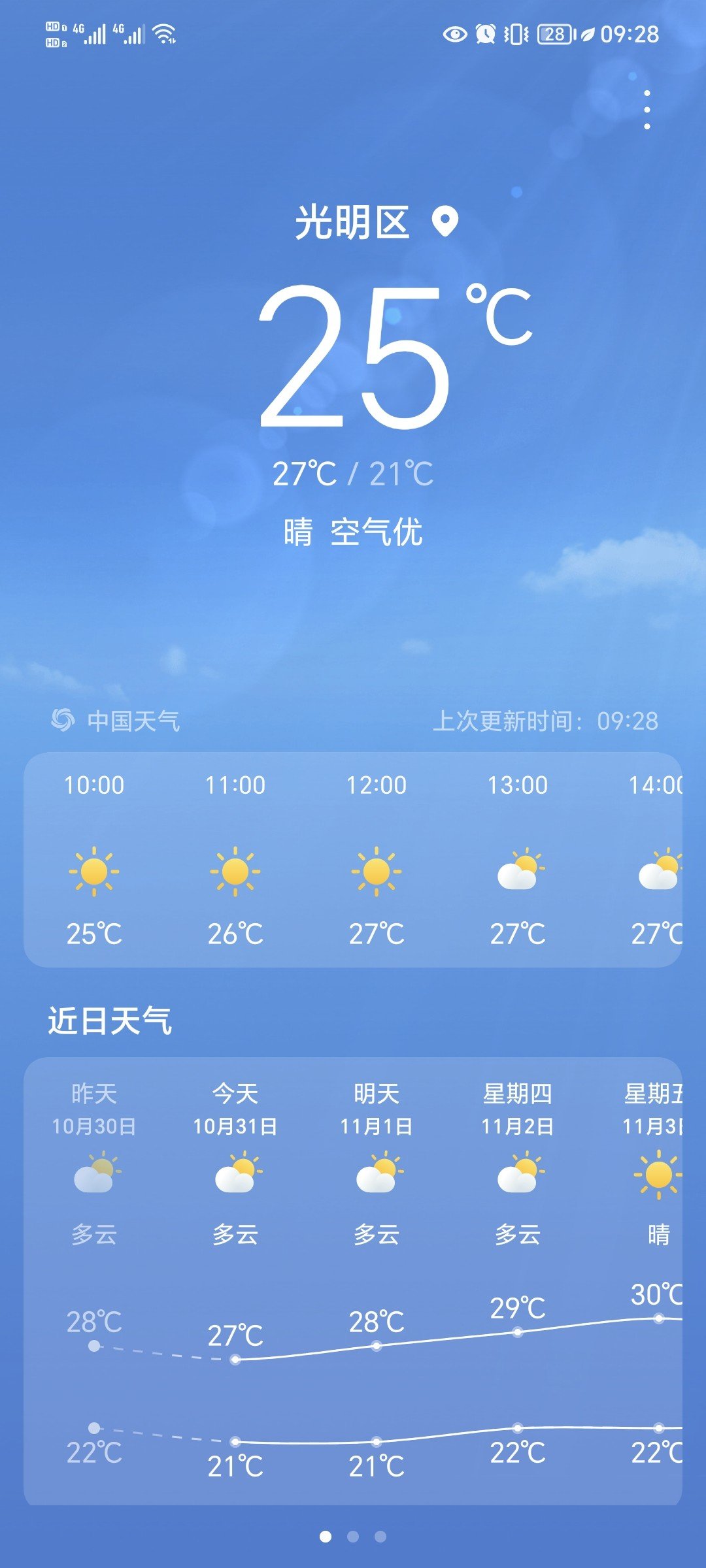Open the 中国天气 source link
The height and width of the screenshot is (1568, 706).
pos(116,721)
